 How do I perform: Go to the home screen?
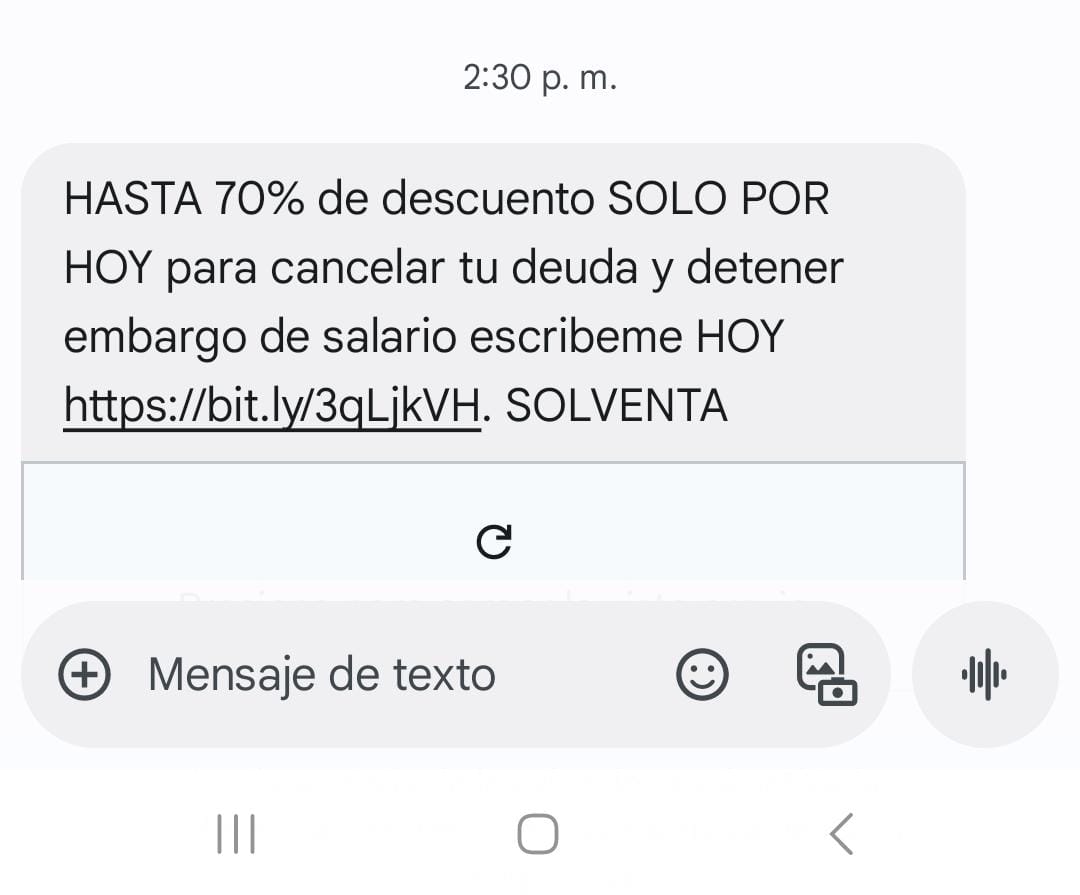click(538, 834)
